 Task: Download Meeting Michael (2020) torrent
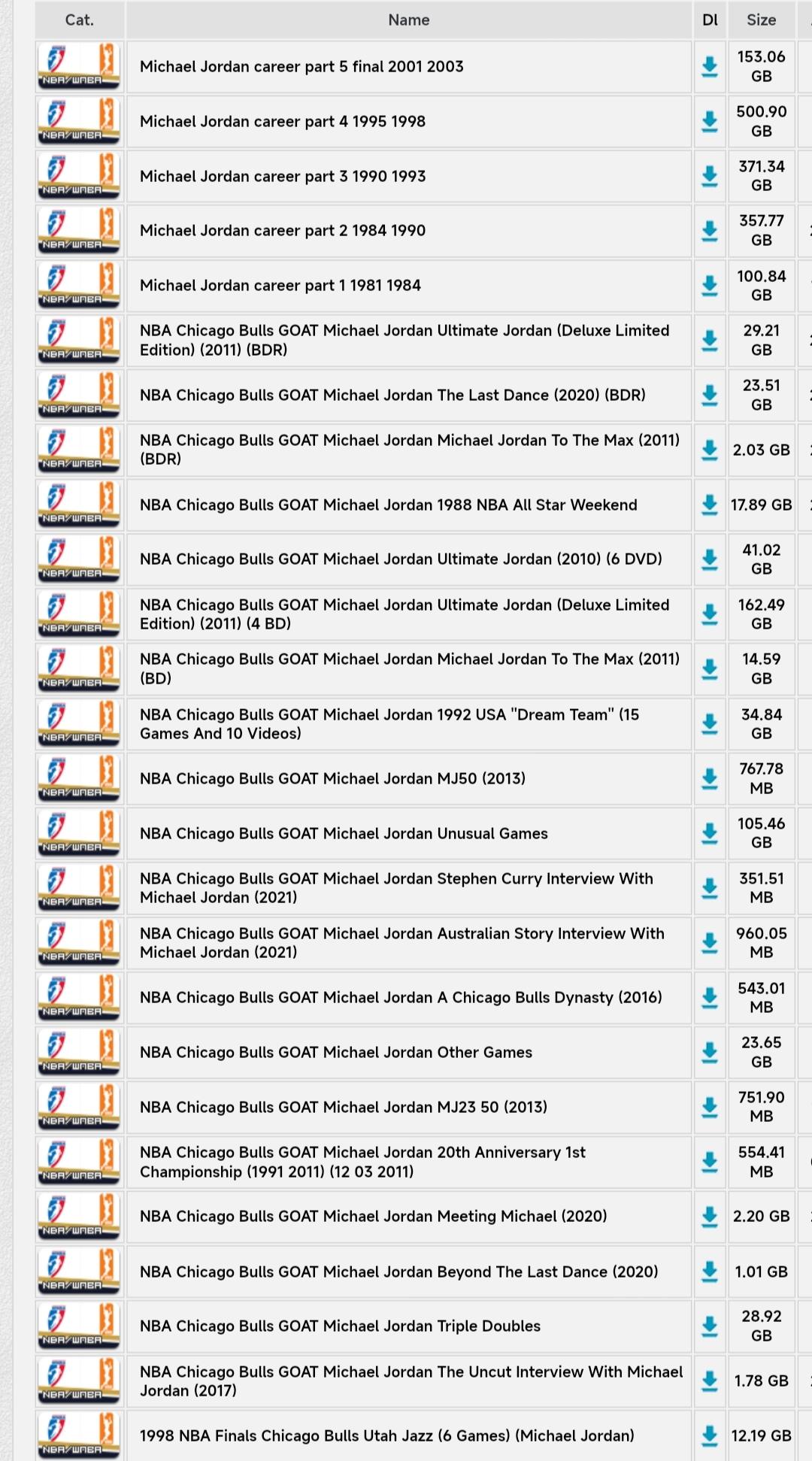coord(709,1217)
